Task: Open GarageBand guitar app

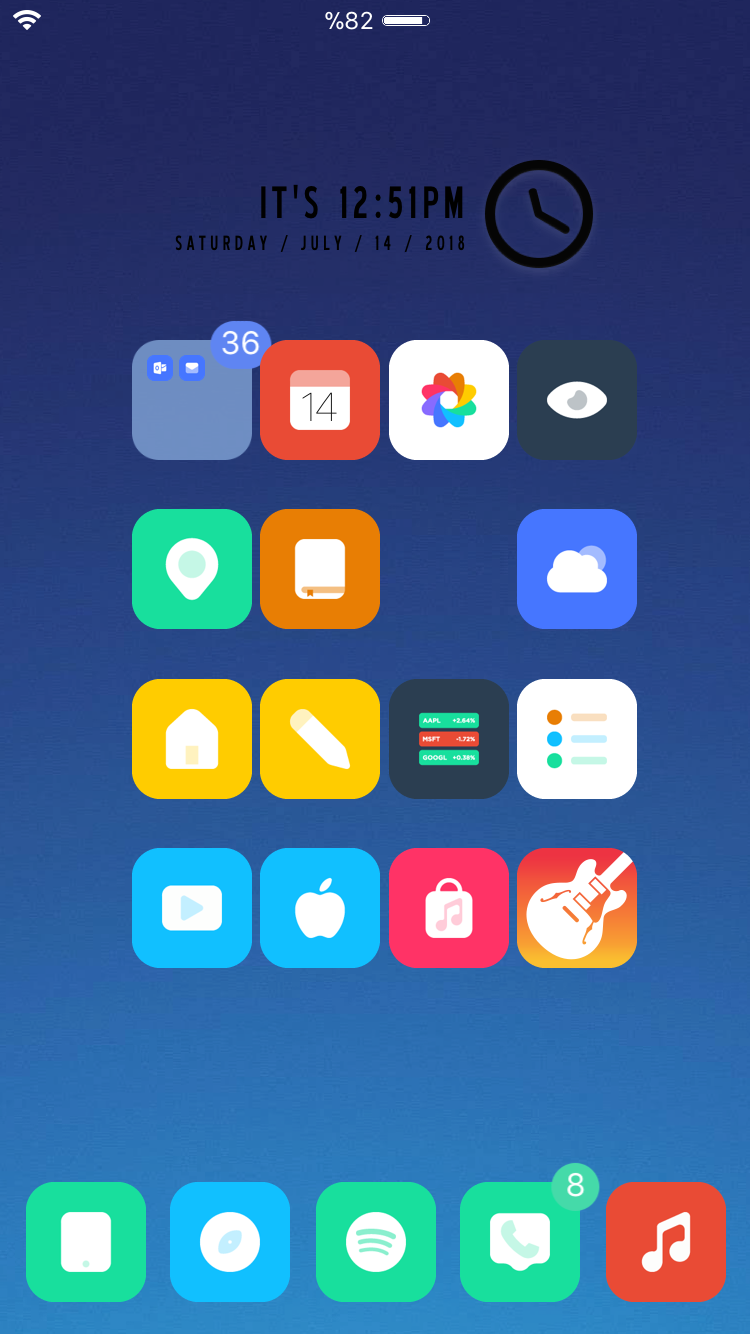Action: pos(577,908)
